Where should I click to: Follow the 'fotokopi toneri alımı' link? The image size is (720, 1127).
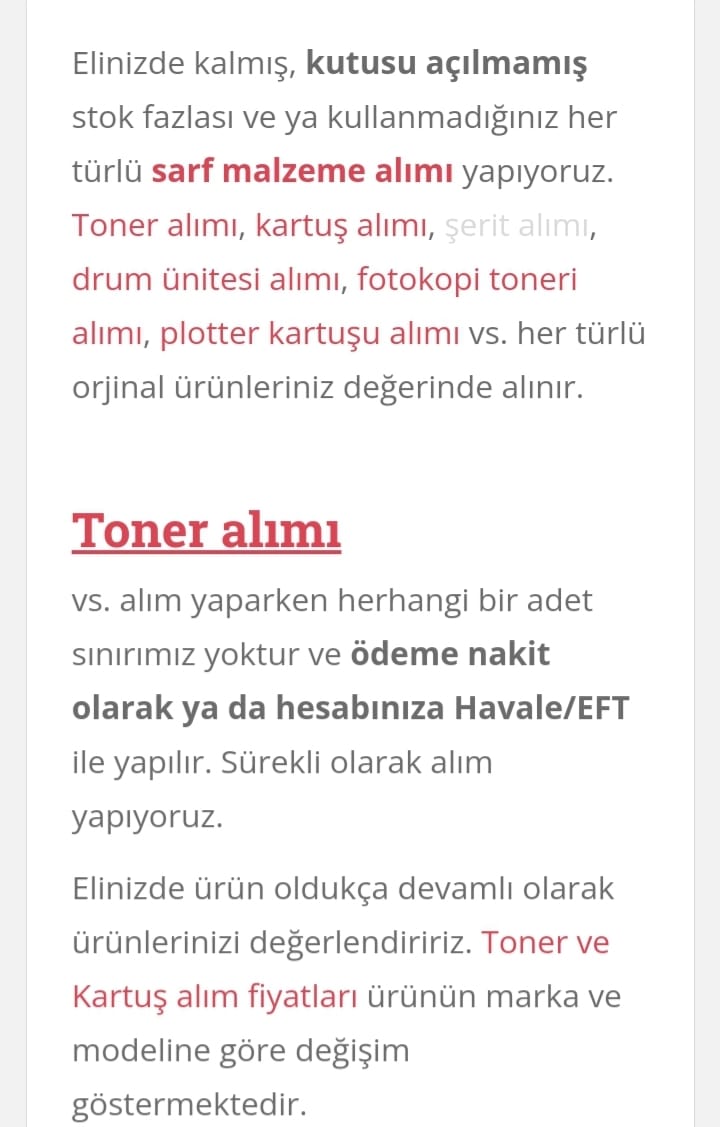(466, 280)
